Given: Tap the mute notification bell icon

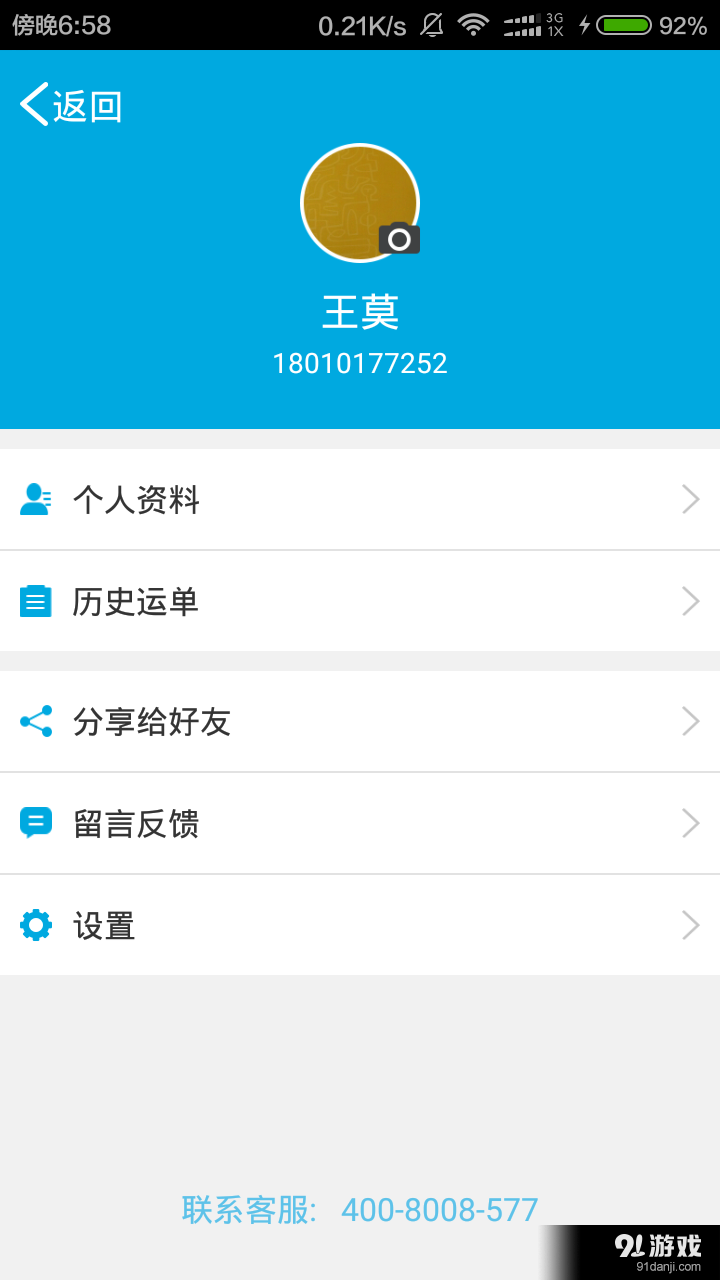Looking at the screenshot, I should (x=432, y=25).
